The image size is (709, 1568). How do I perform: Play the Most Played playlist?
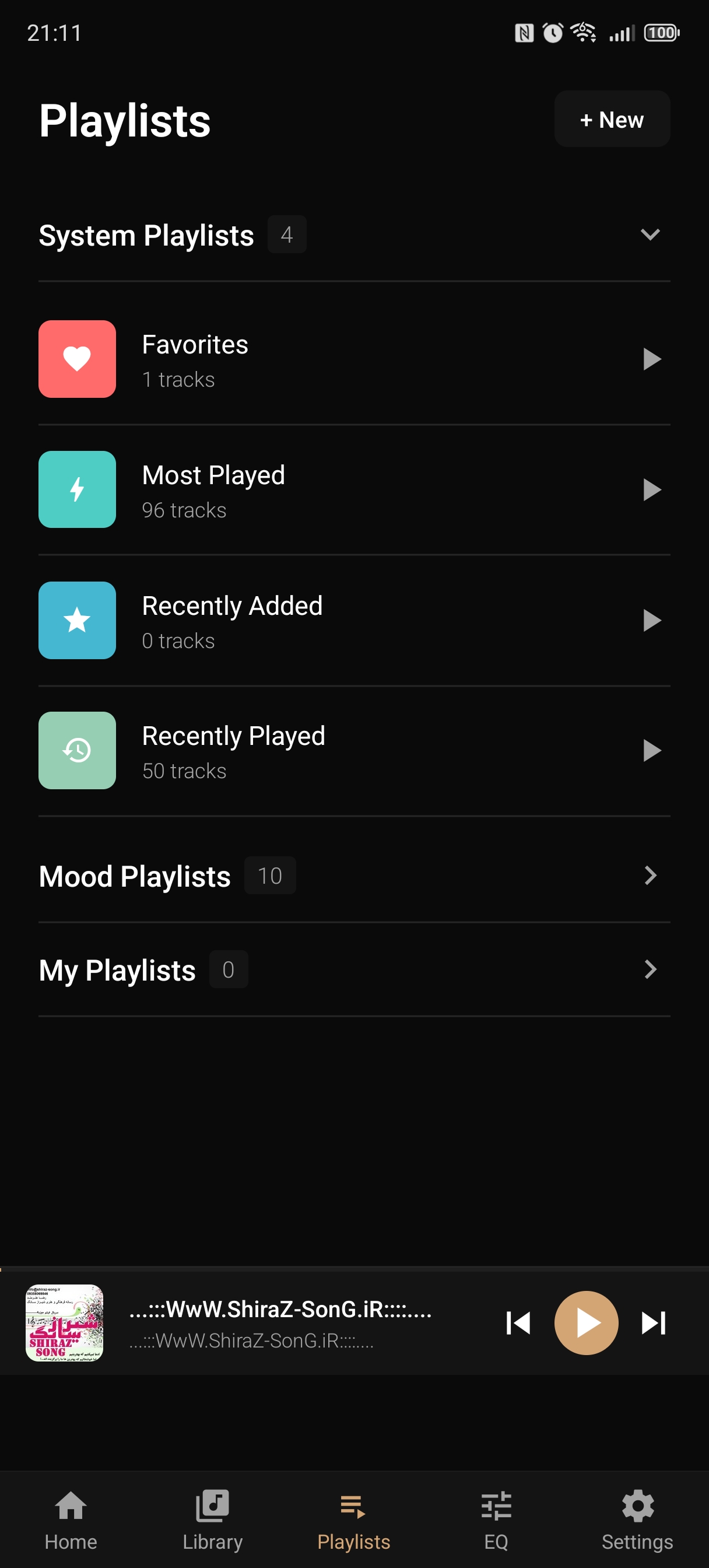coord(652,489)
